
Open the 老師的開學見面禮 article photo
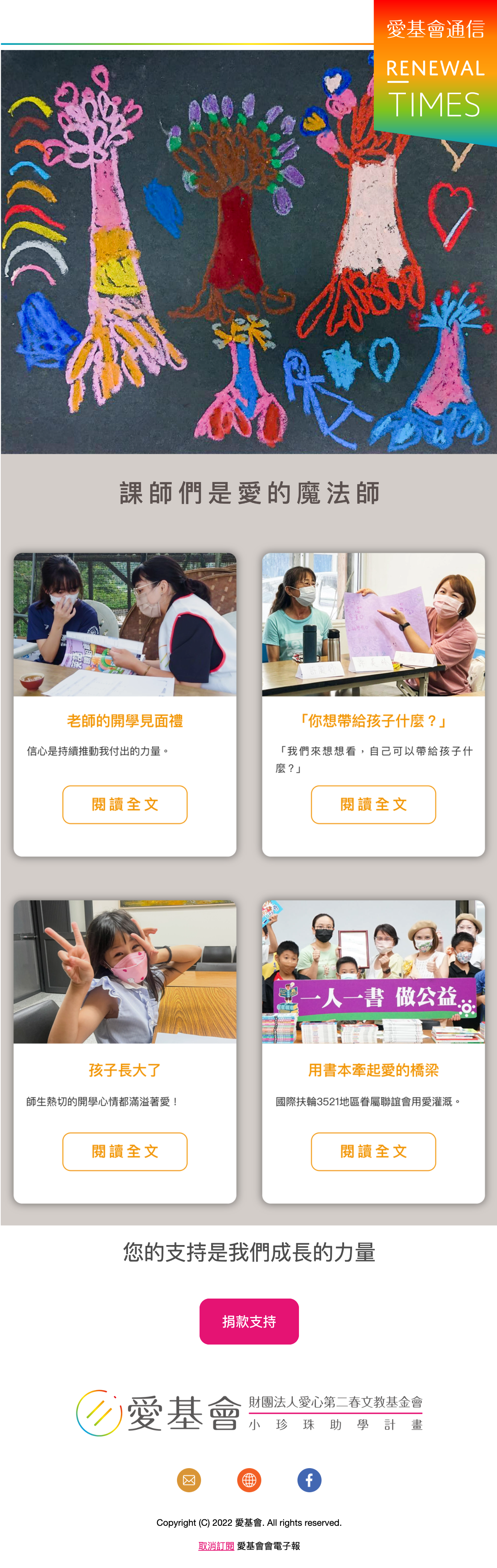click(x=125, y=624)
